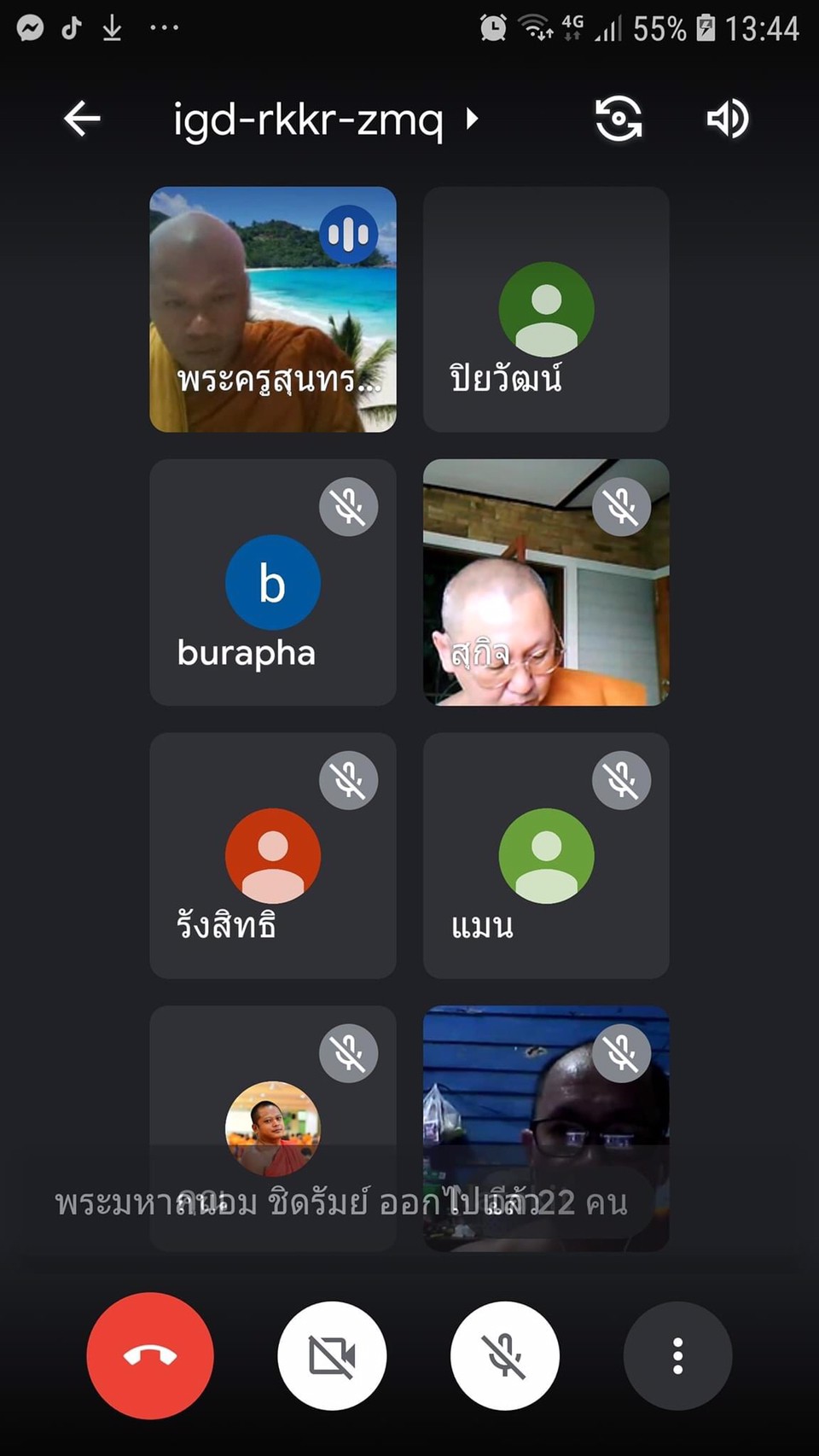
Task: Turn on the camera
Action: coord(332,1355)
